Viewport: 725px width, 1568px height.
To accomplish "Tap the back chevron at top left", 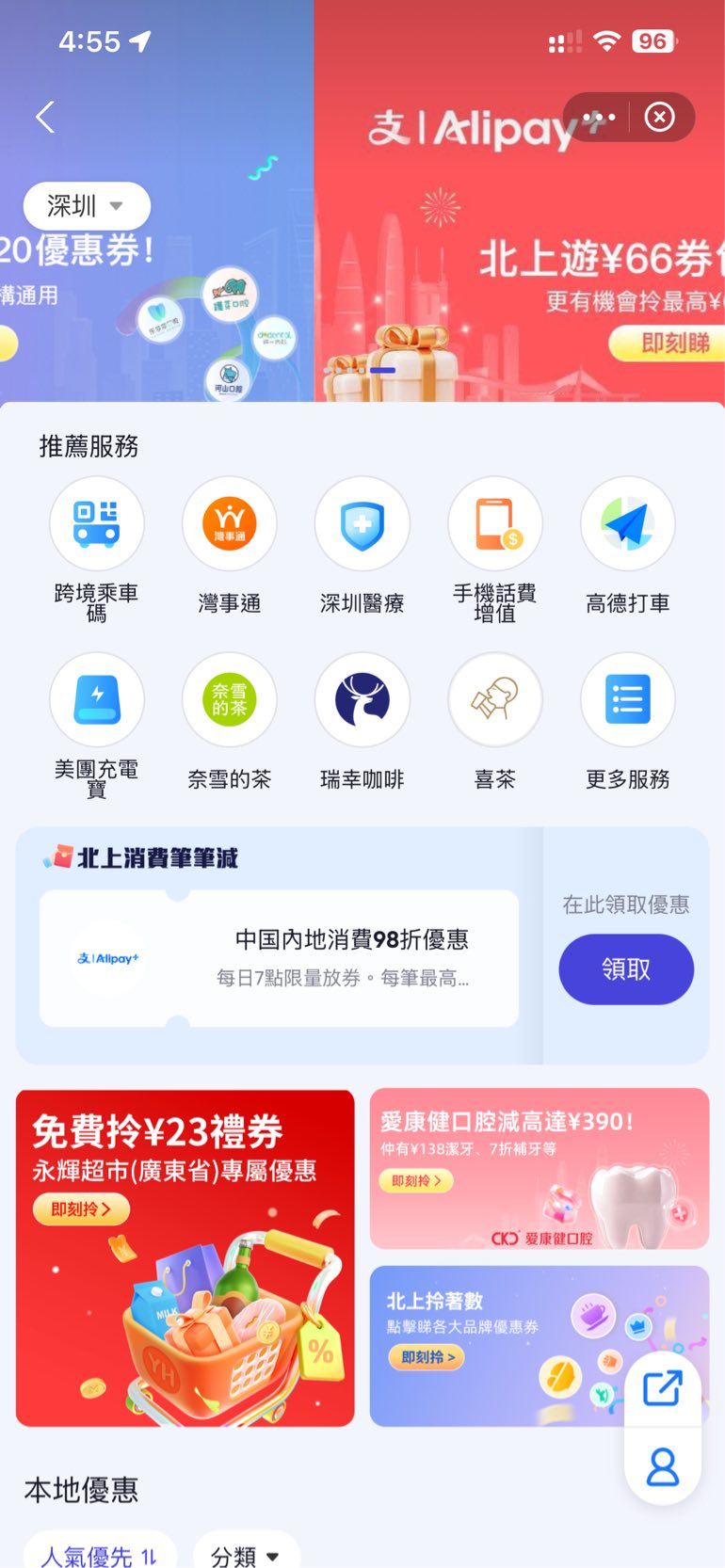I will click(44, 116).
